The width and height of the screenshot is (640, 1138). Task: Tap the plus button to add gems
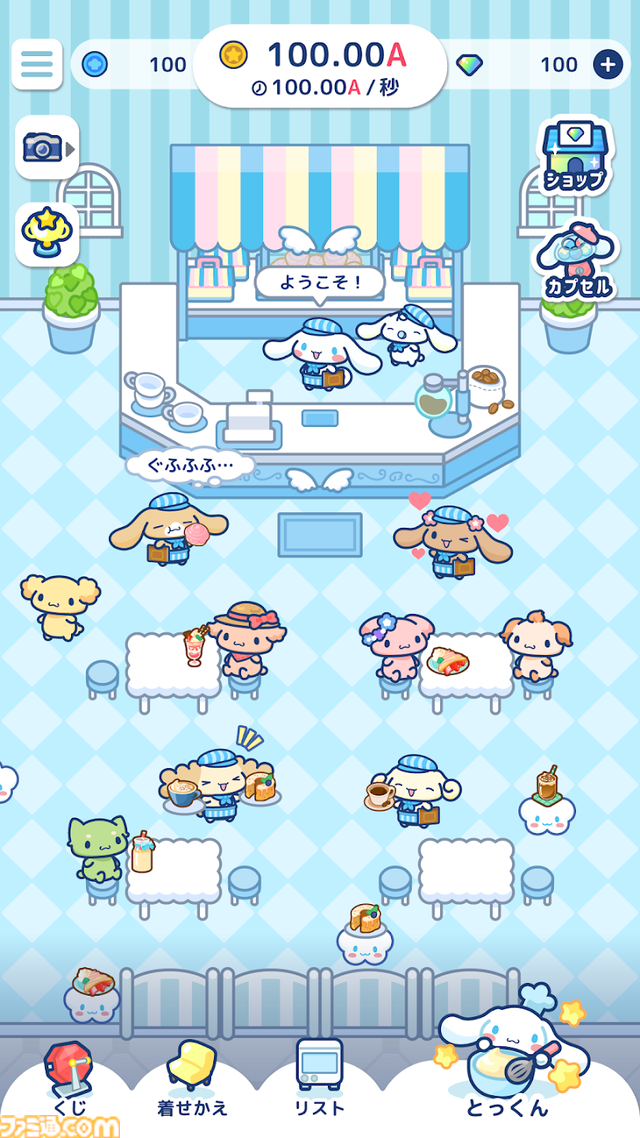607,65
